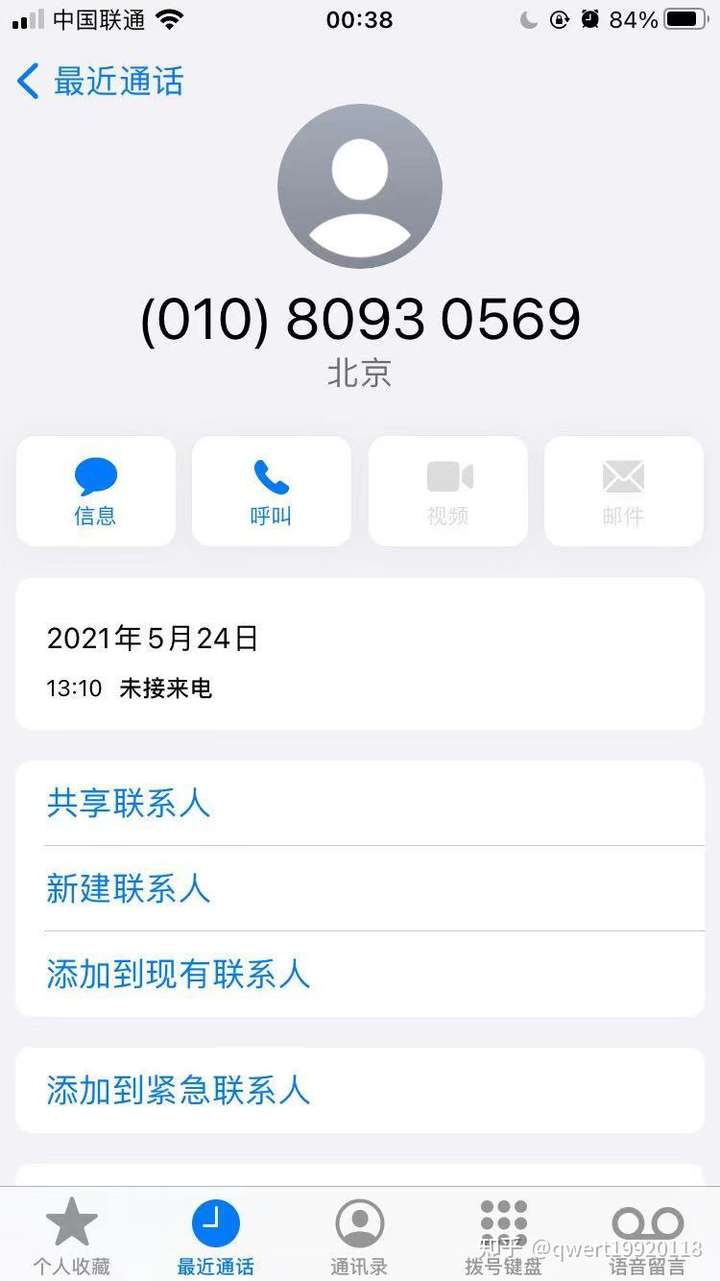Tap the 视频 FaceTime video icon
The image size is (720, 1281).
[447, 478]
